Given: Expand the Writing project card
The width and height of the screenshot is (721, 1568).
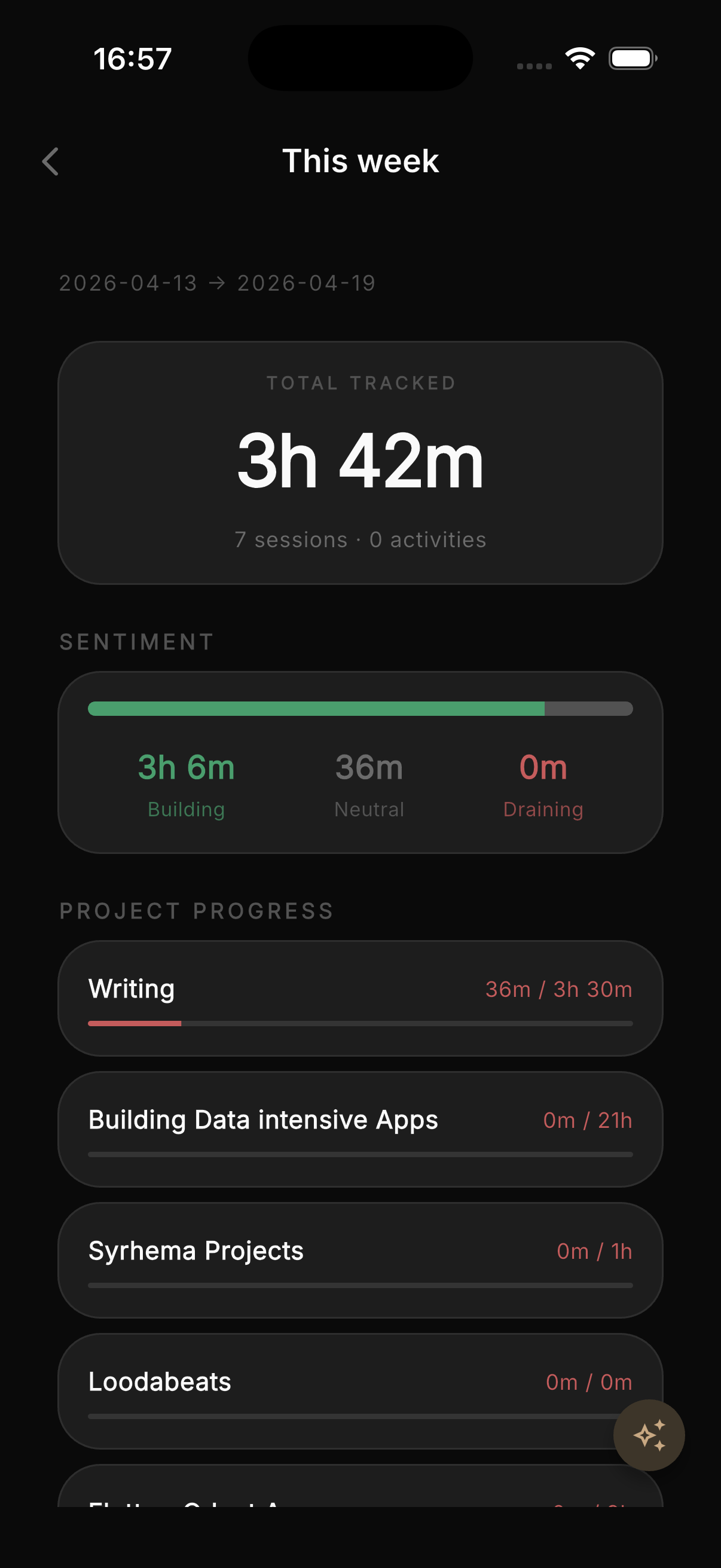Looking at the screenshot, I should (360, 998).
